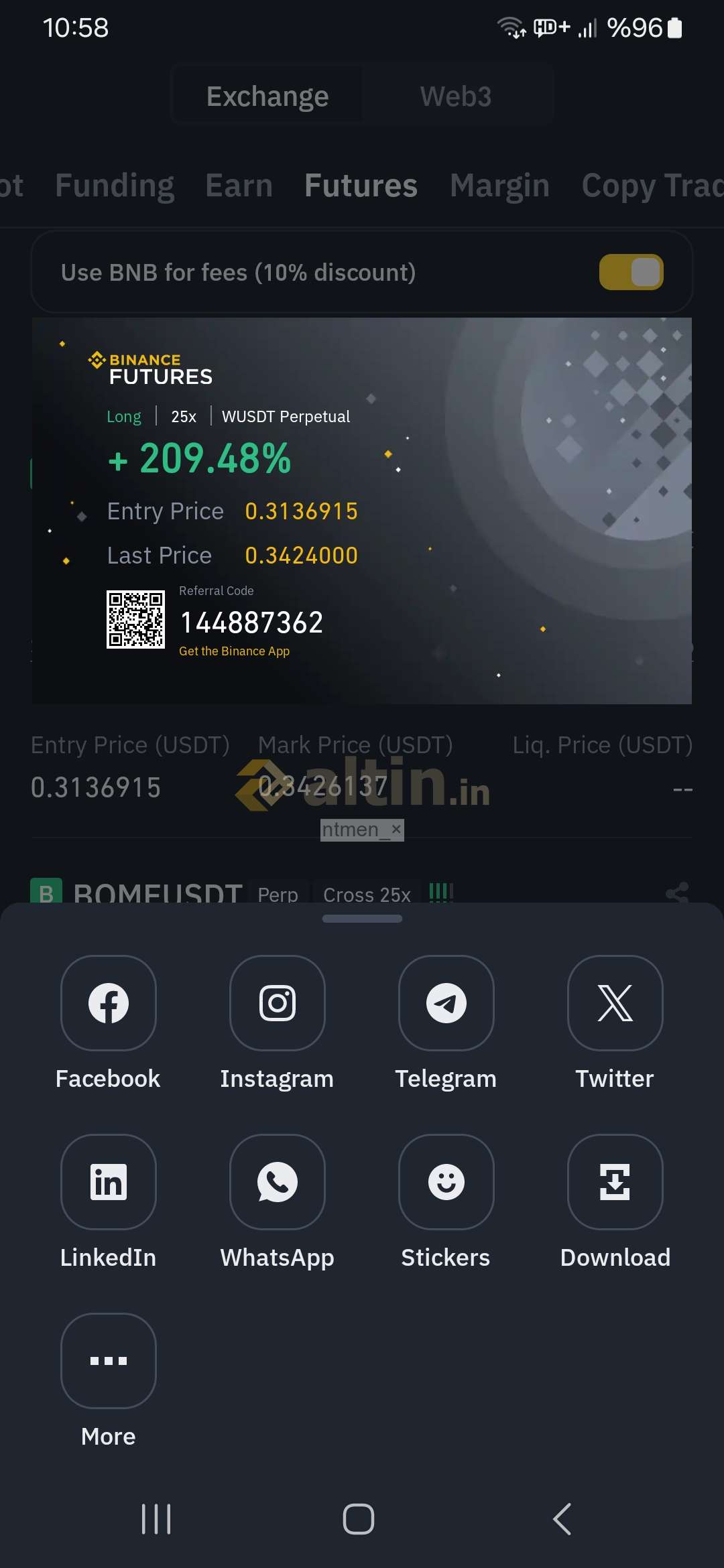Toggle Use BNB for fees switch
724x1568 pixels.
coord(631,272)
